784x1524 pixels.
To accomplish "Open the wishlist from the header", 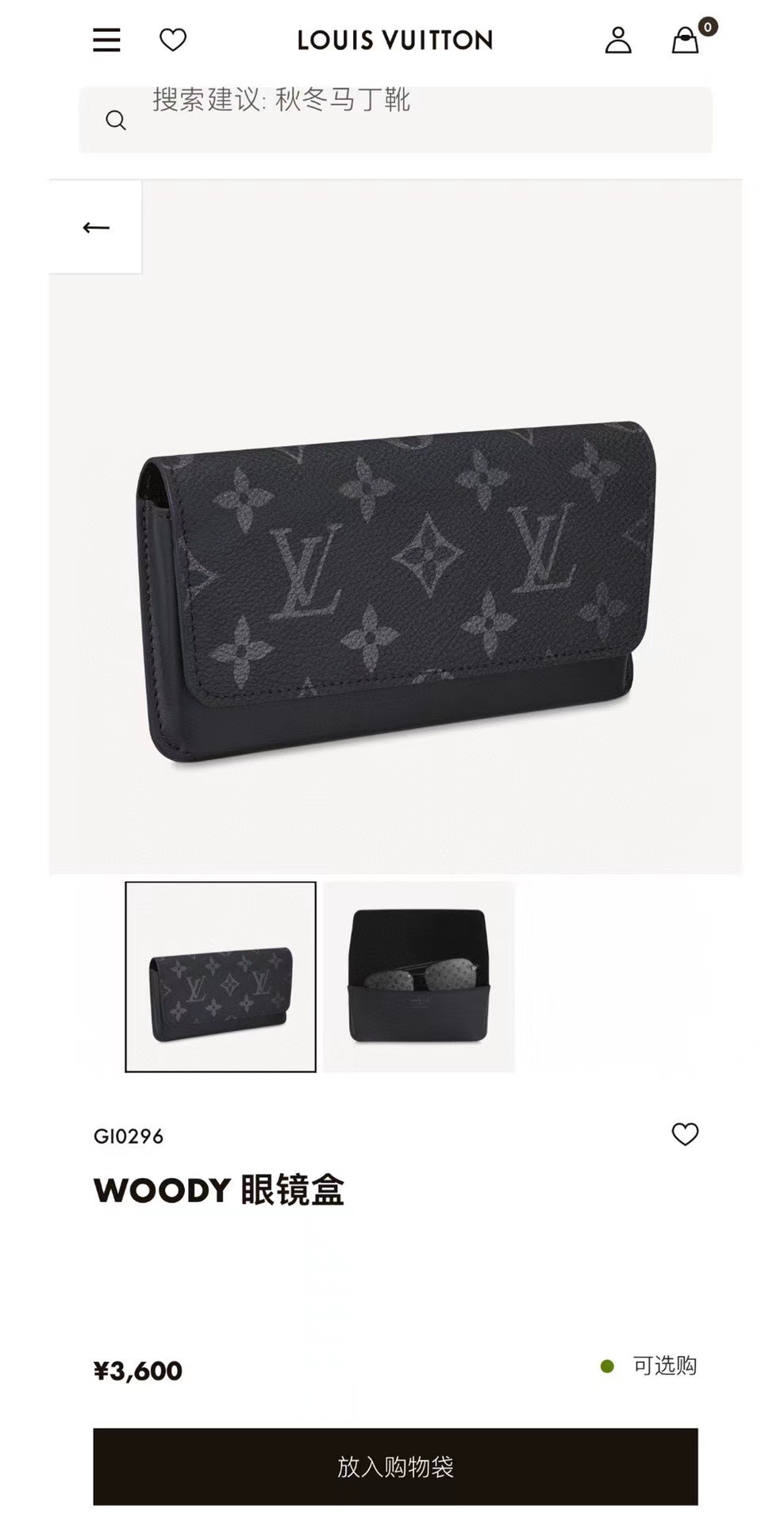I will (x=173, y=40).
